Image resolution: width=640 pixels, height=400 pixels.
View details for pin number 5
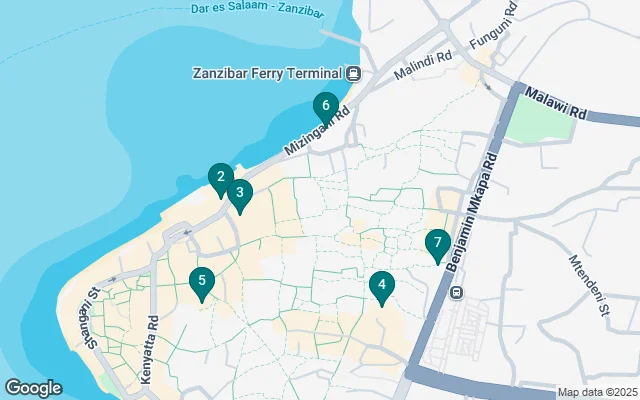[202, 283]
